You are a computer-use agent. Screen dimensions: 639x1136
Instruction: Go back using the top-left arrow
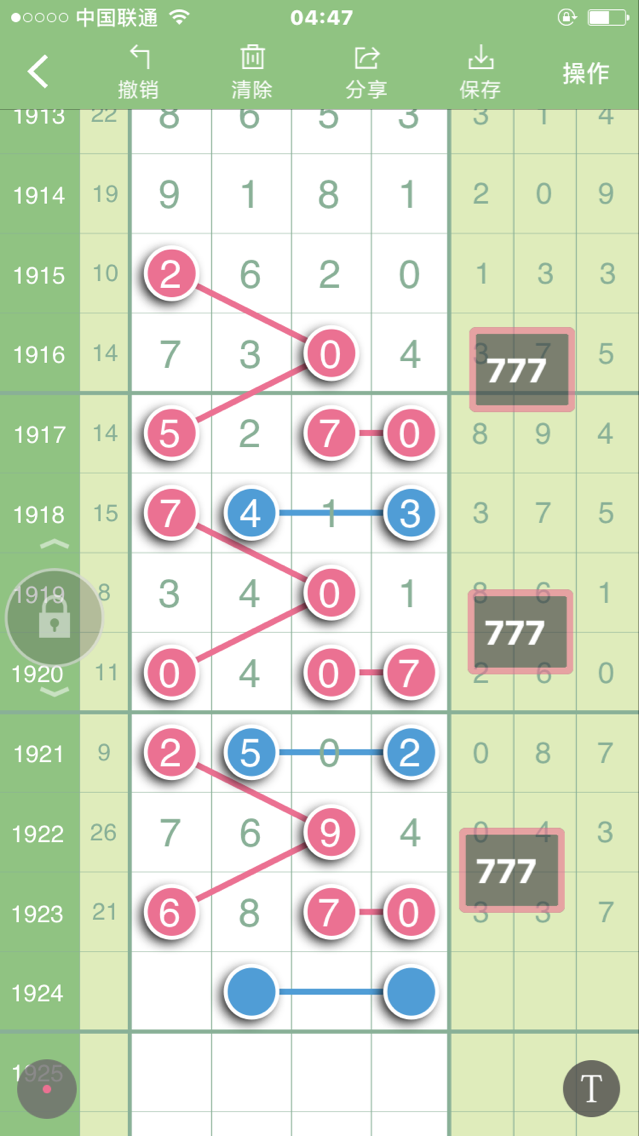click(38, 72)
